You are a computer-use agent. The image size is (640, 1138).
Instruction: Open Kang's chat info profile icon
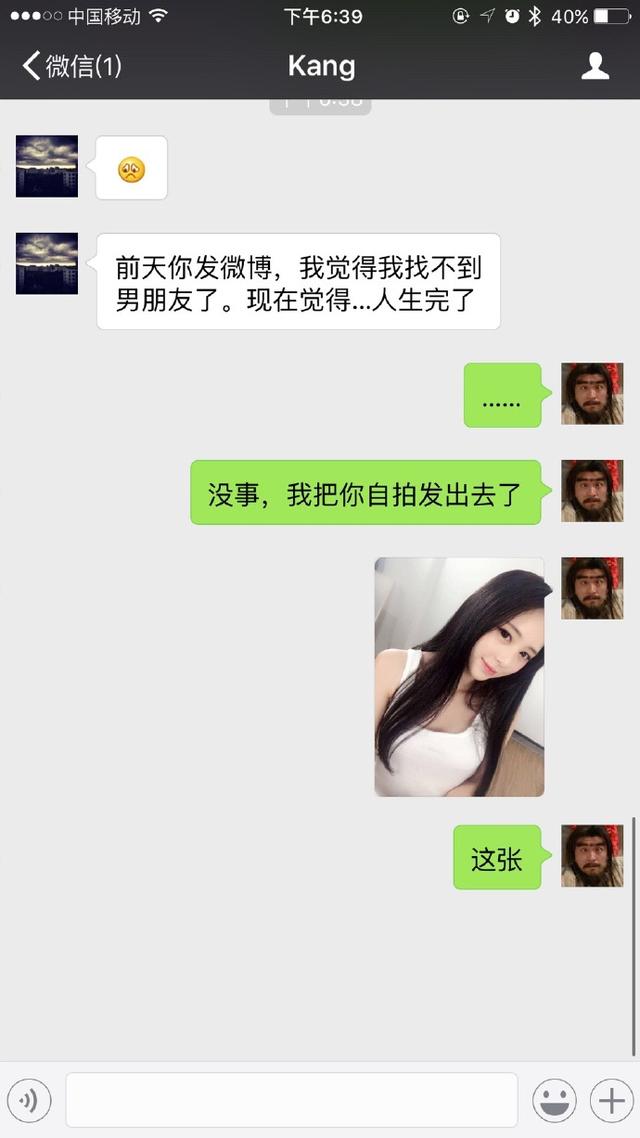coord(595,66)
